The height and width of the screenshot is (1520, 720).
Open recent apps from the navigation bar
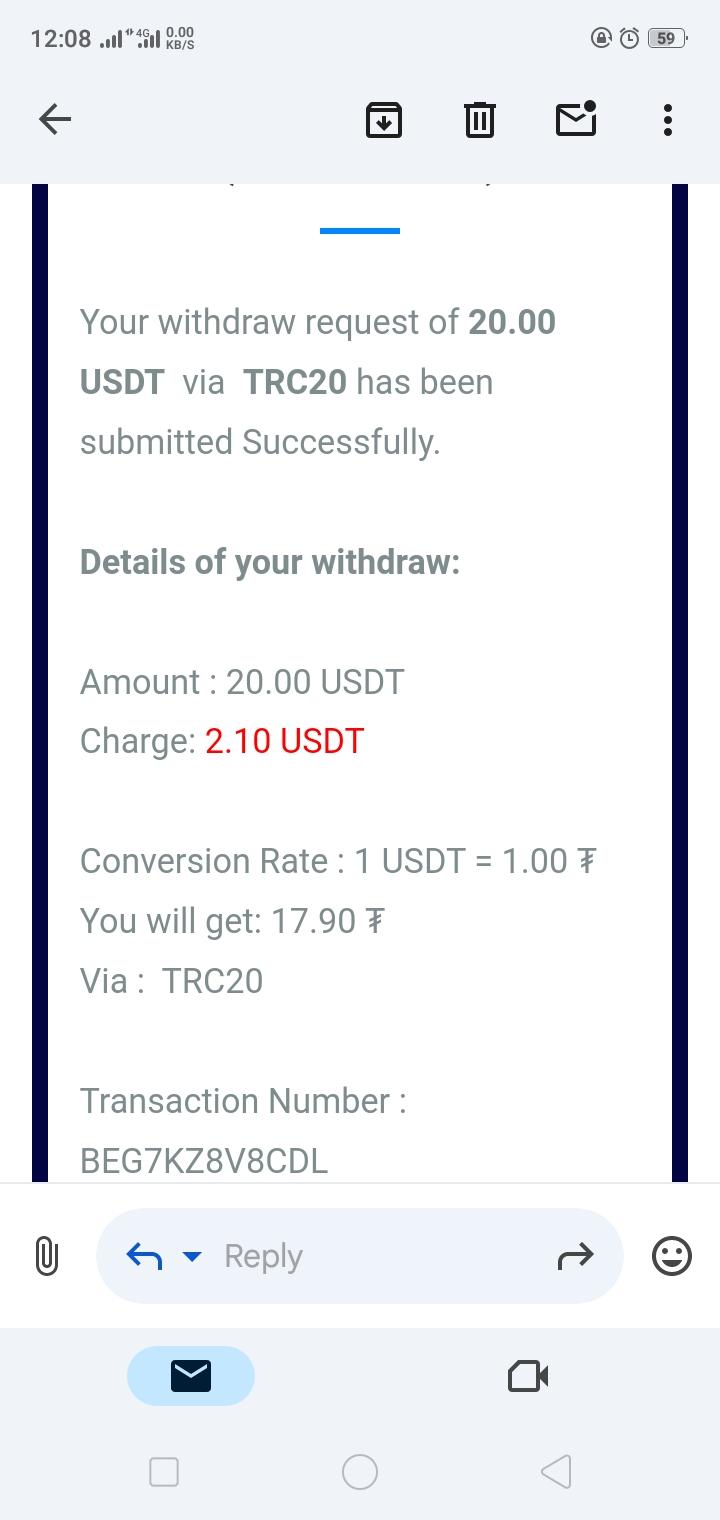point(164,1471)
